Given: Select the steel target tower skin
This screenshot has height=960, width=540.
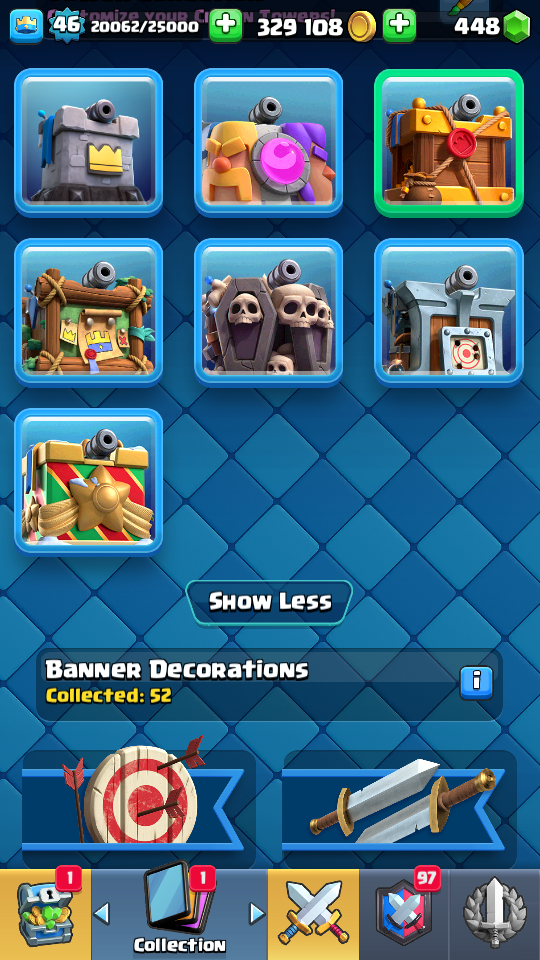Looking at the screenshot, I should tap(449, 312).
